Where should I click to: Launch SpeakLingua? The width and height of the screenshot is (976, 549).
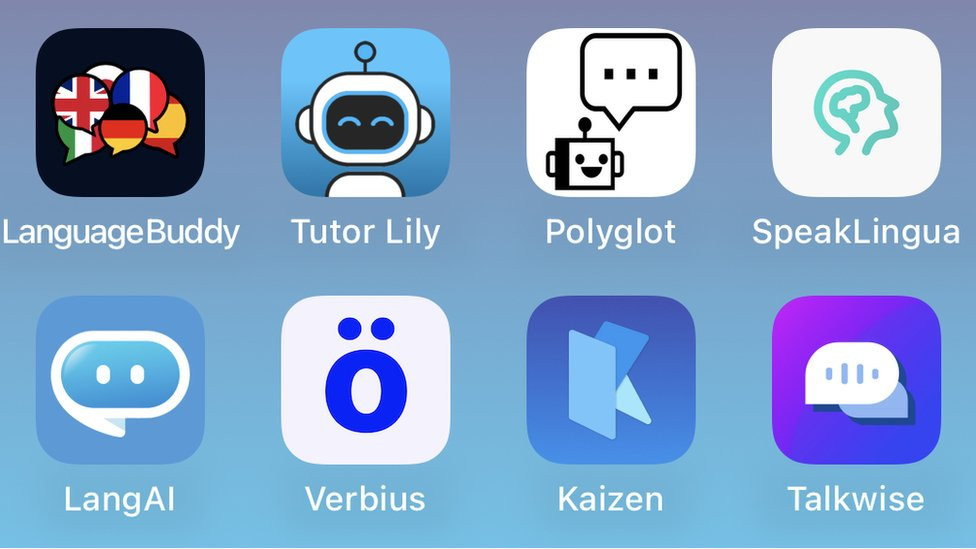(x=856, y=112)
